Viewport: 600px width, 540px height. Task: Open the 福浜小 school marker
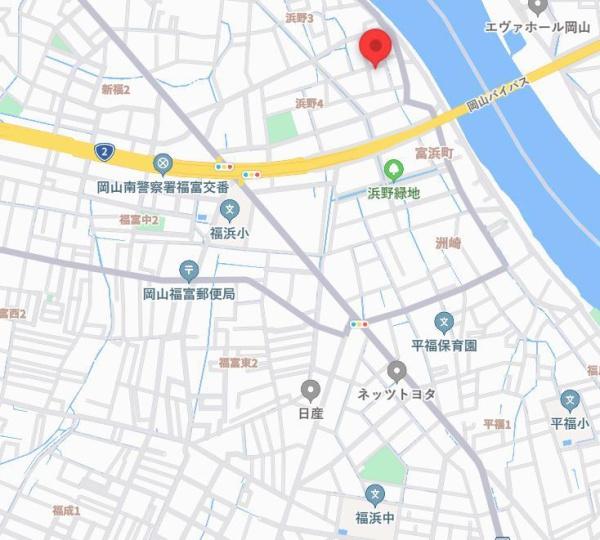230,211
